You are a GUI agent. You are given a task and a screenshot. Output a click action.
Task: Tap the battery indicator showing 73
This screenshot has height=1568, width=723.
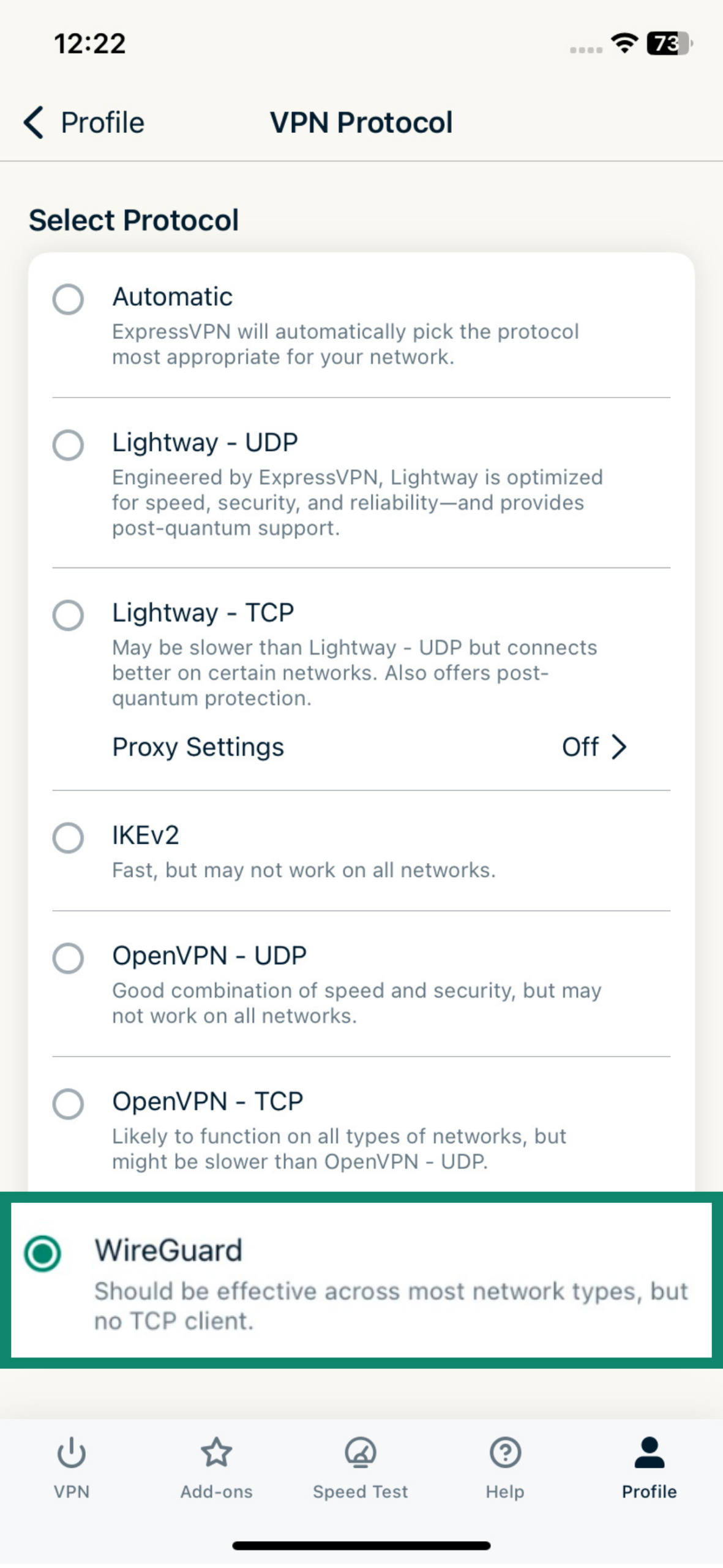tap(665, 44)
